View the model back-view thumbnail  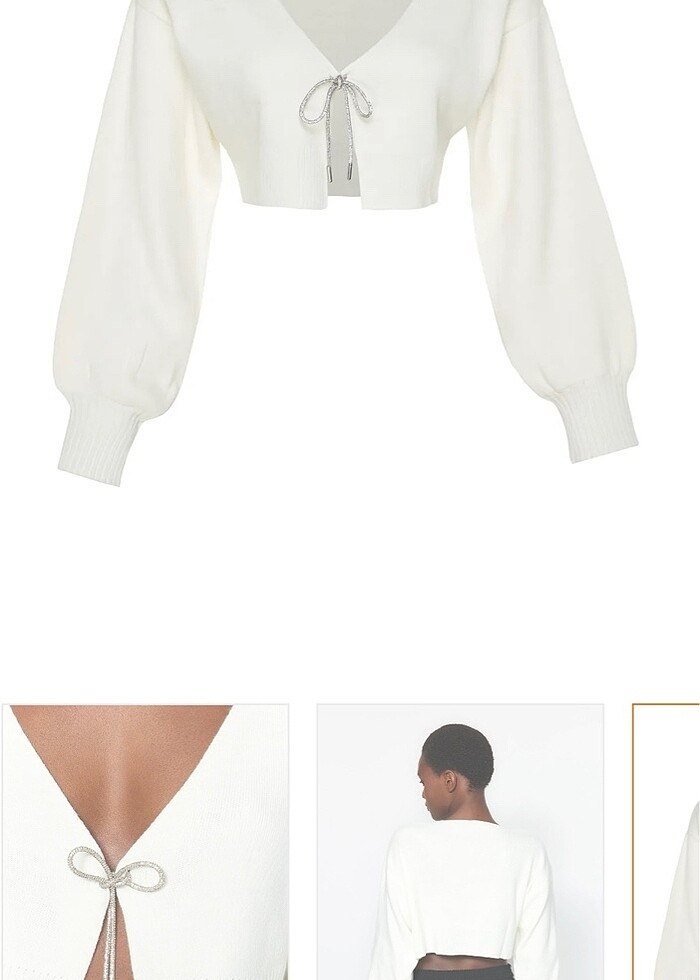click(460, 842)
